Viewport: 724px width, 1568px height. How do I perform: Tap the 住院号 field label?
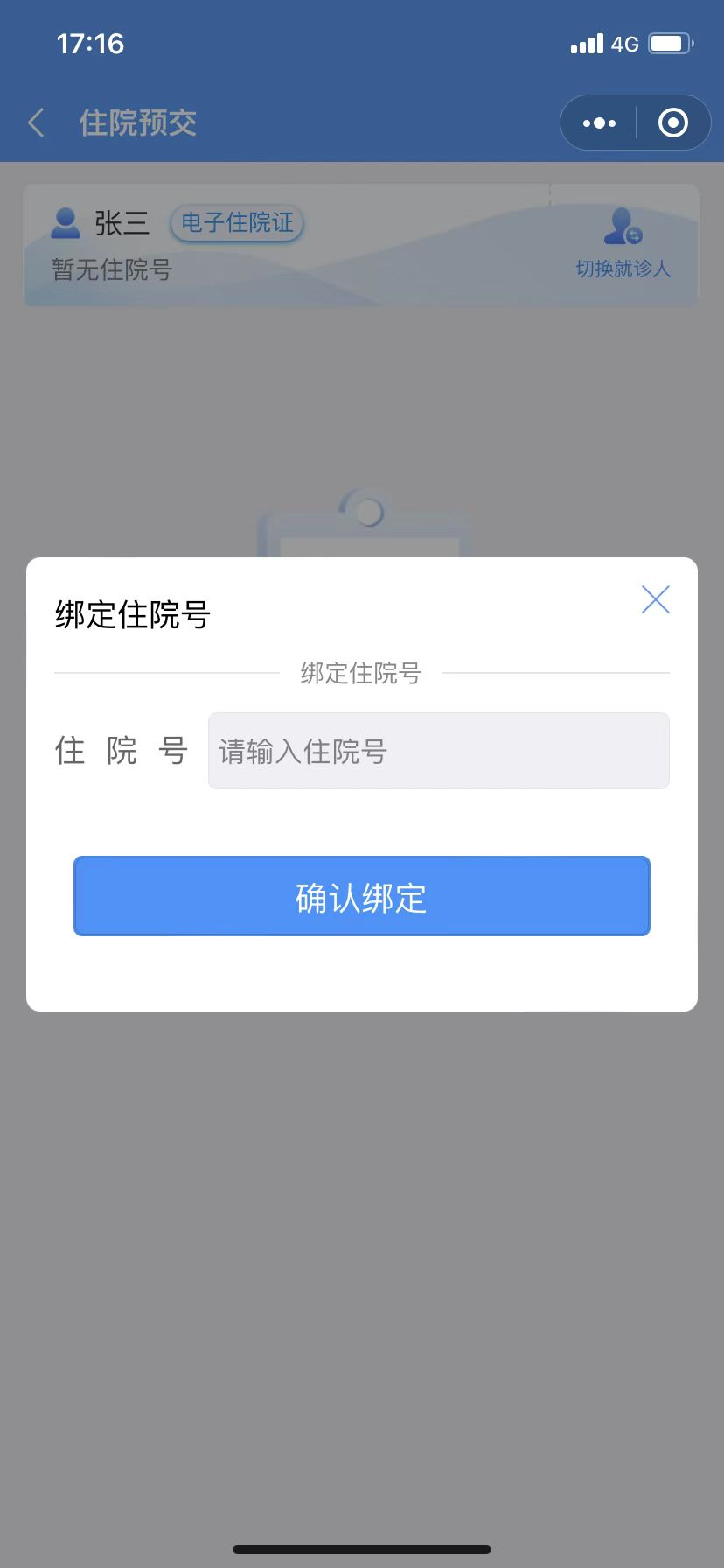(x=122, y=751)
